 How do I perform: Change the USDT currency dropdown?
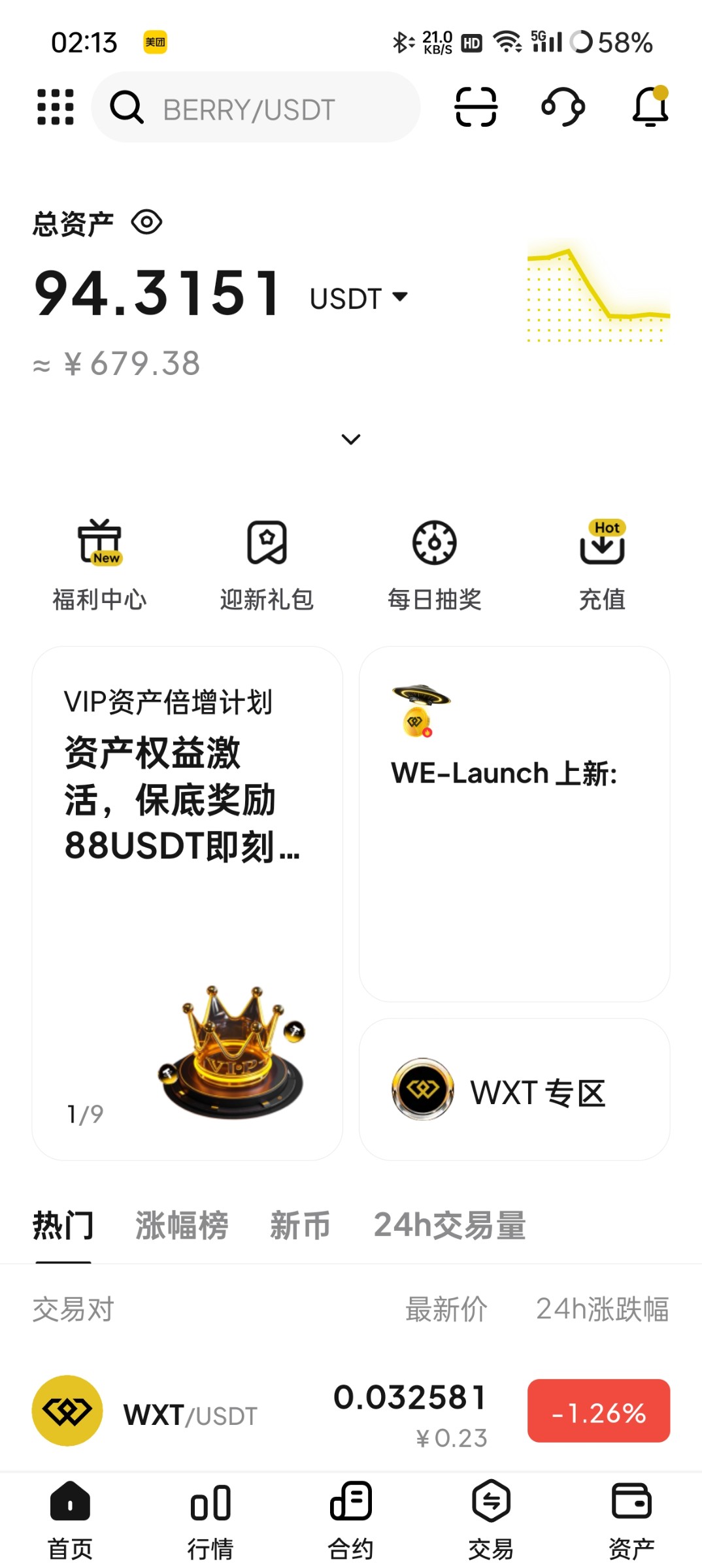pos(359,299)
